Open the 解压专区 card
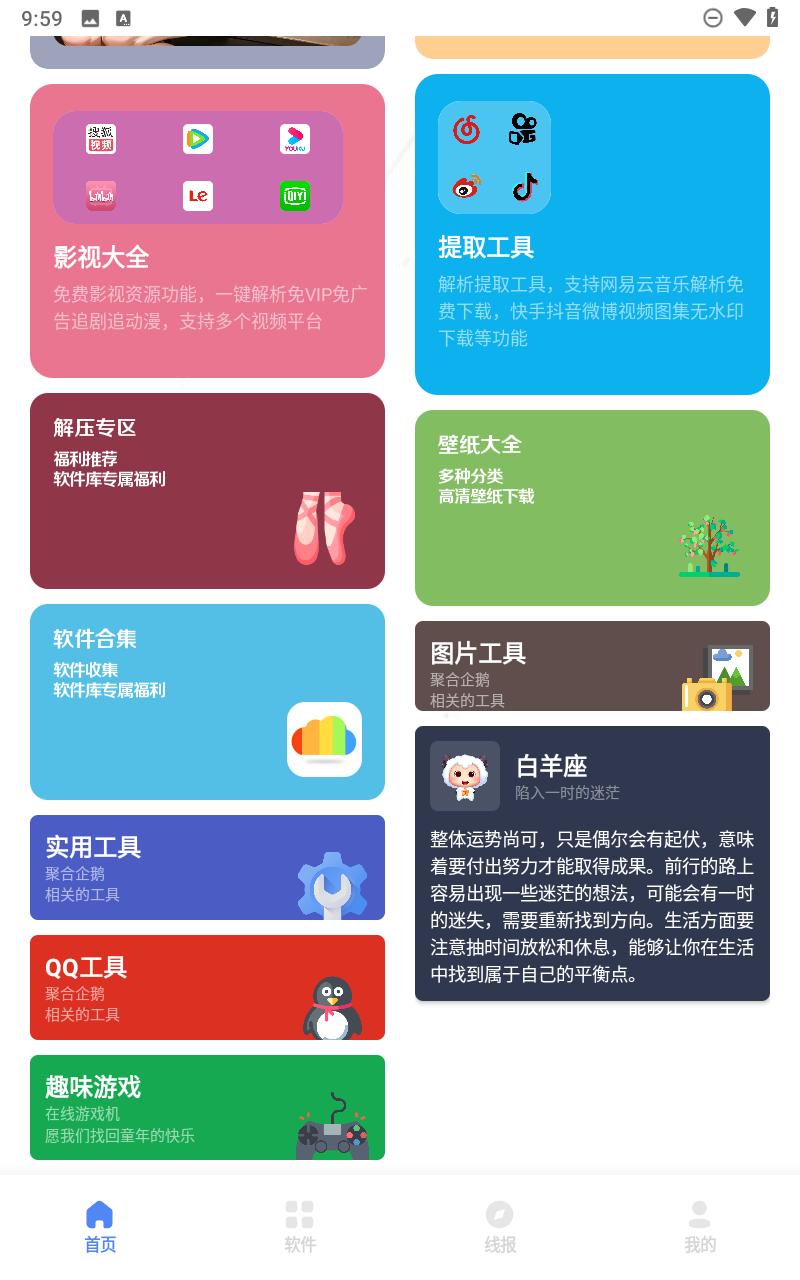 [207, 491]
